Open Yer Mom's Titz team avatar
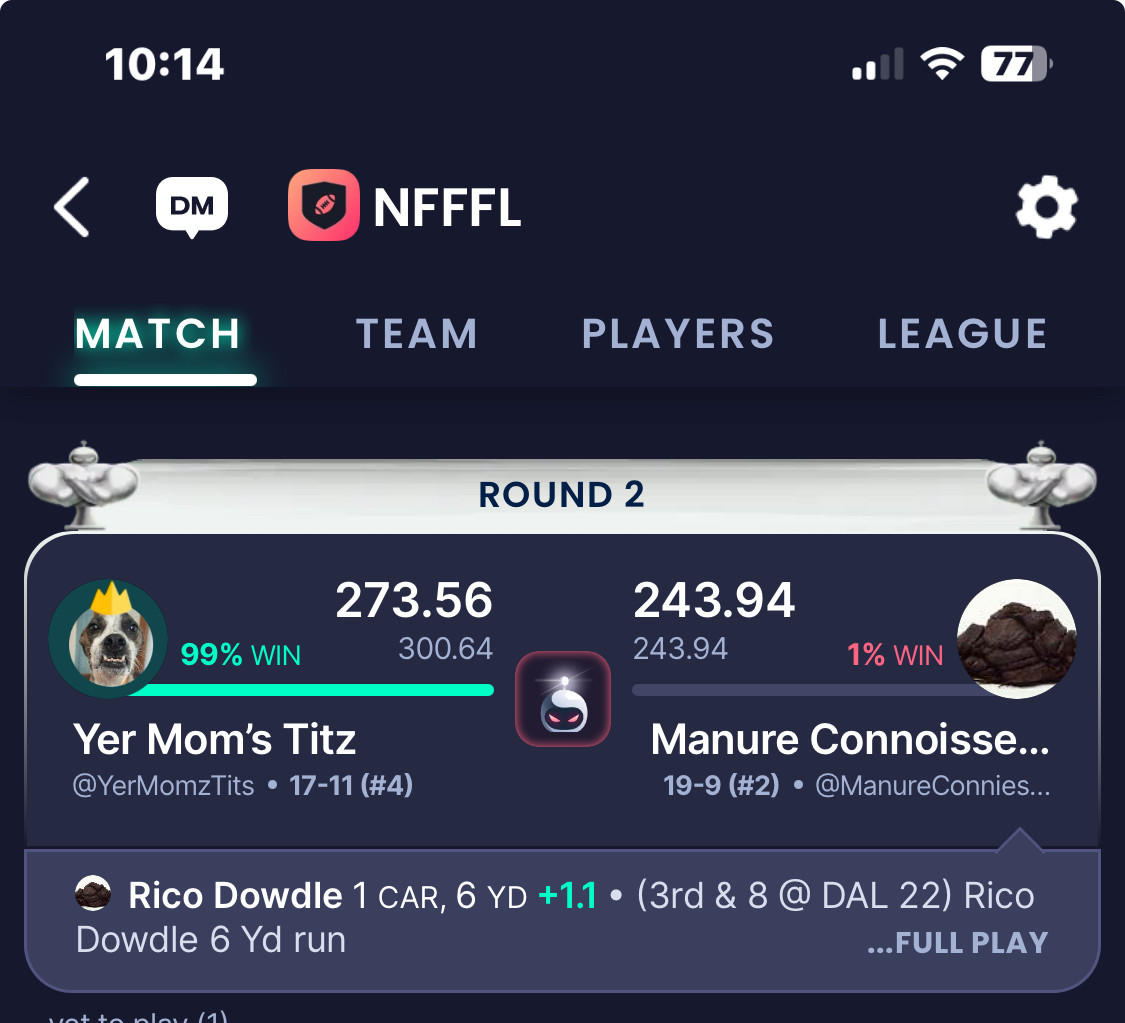Image resolution: width=1125 pixels, height=1023 pixels. (x=108, y=638)
